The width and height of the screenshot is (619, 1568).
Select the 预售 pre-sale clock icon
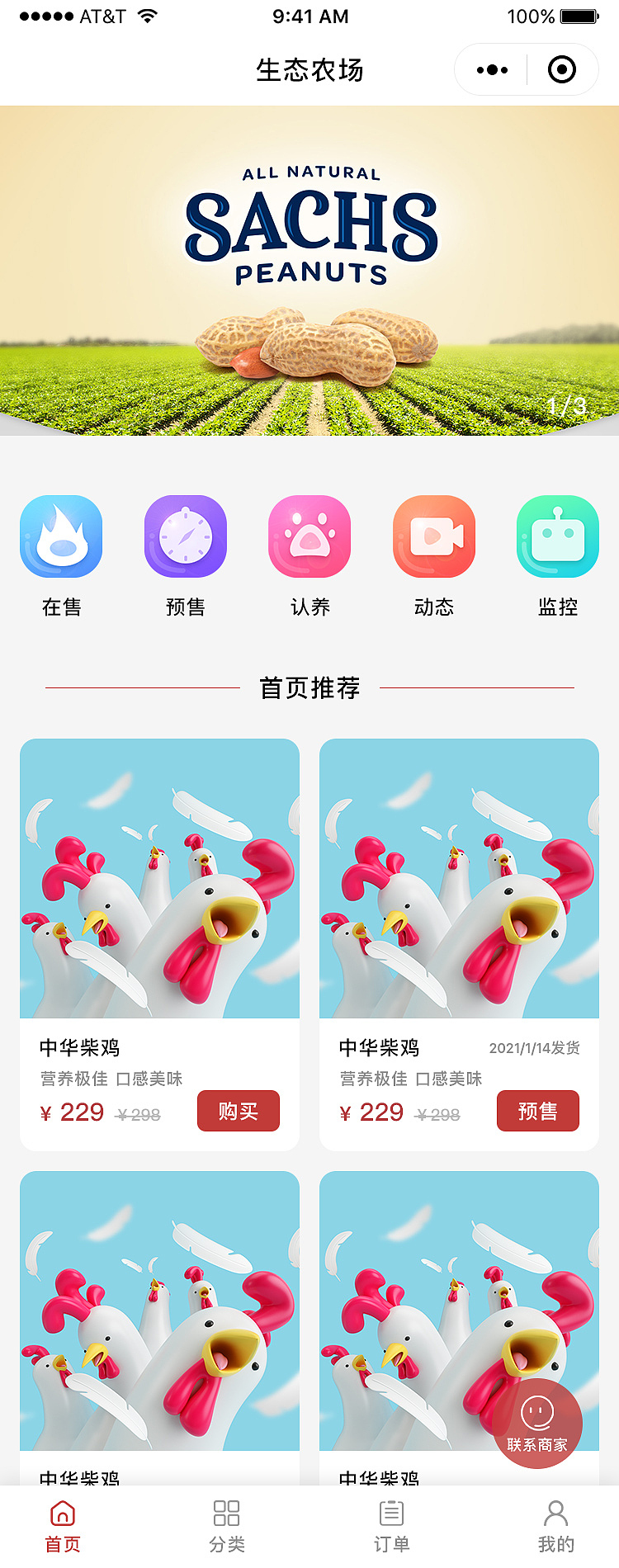pos(185,535)
